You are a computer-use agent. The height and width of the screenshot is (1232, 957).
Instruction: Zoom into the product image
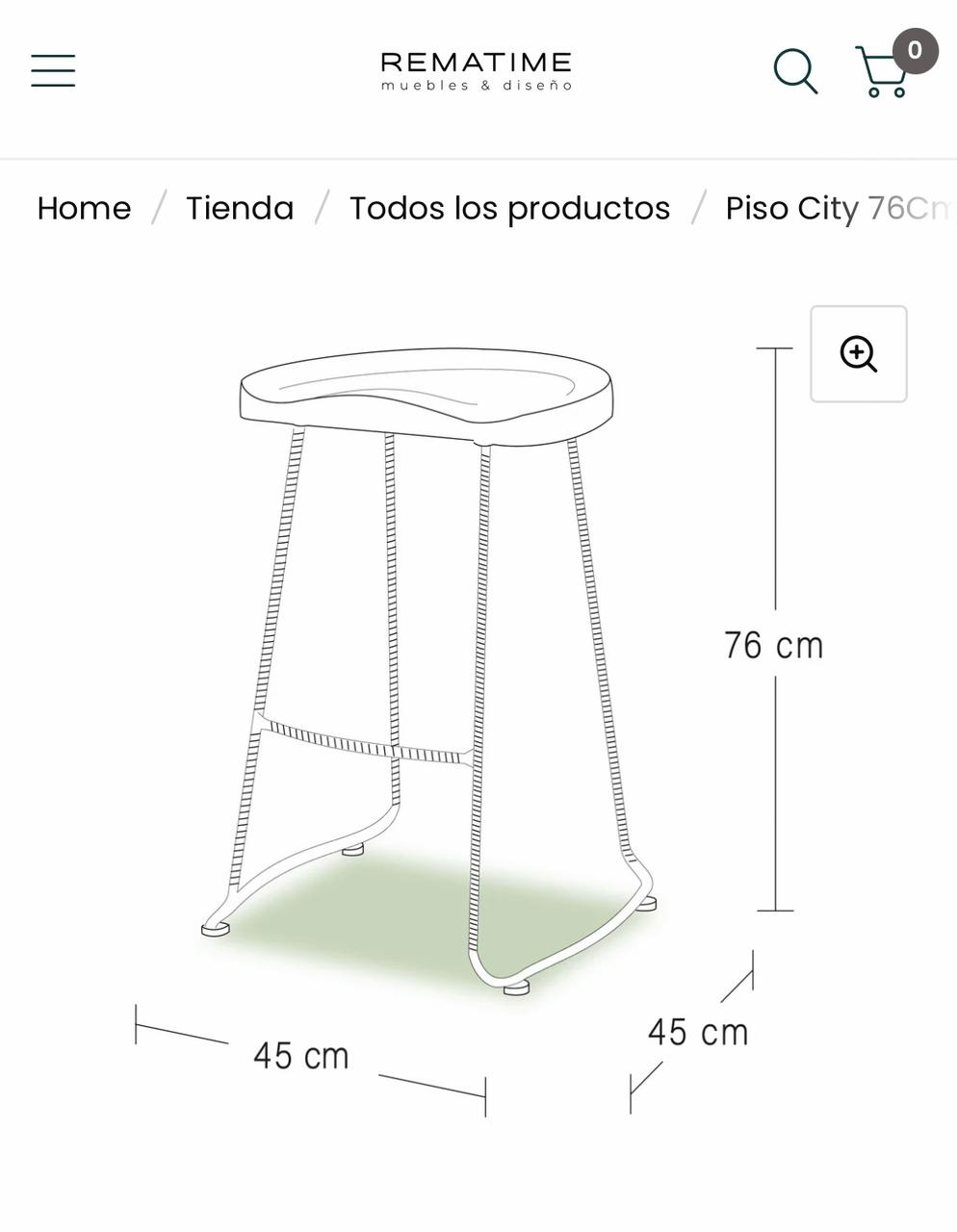858,354
